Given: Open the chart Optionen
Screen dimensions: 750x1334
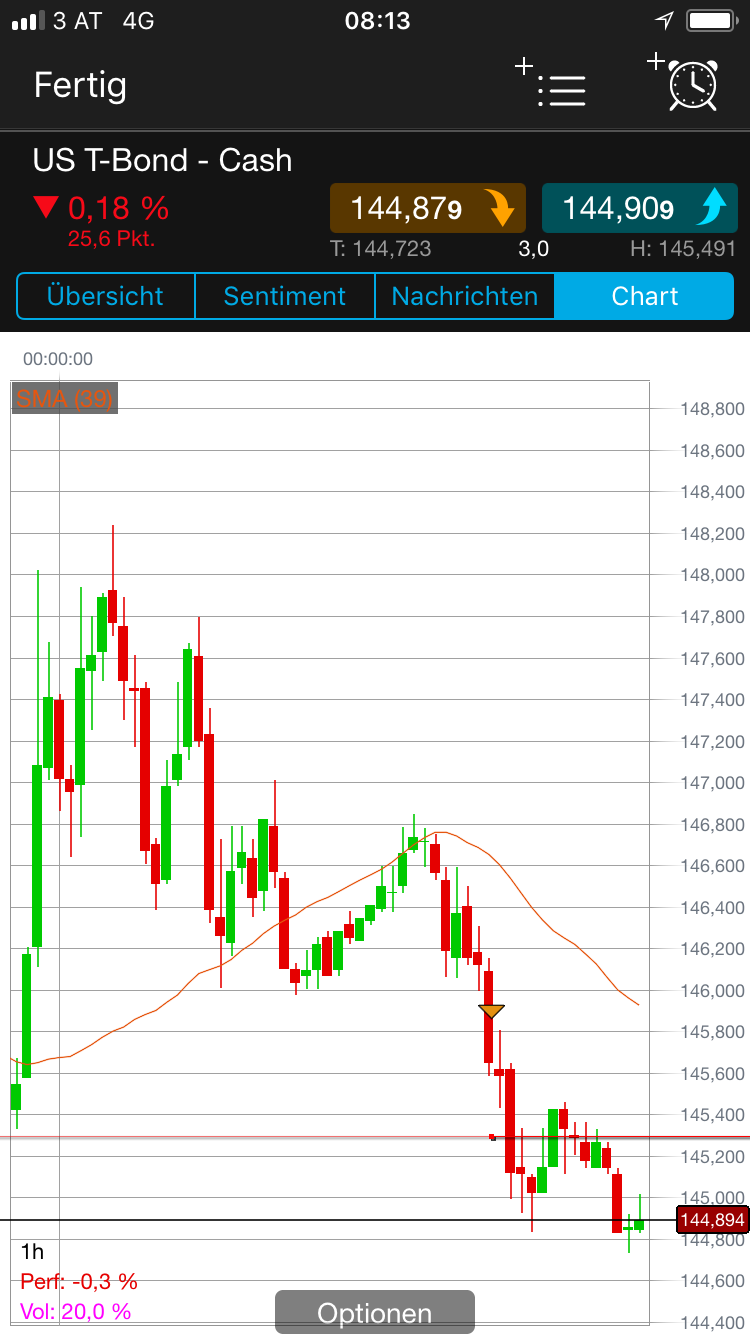Looking at the screenshot, I should [374, 1312].
